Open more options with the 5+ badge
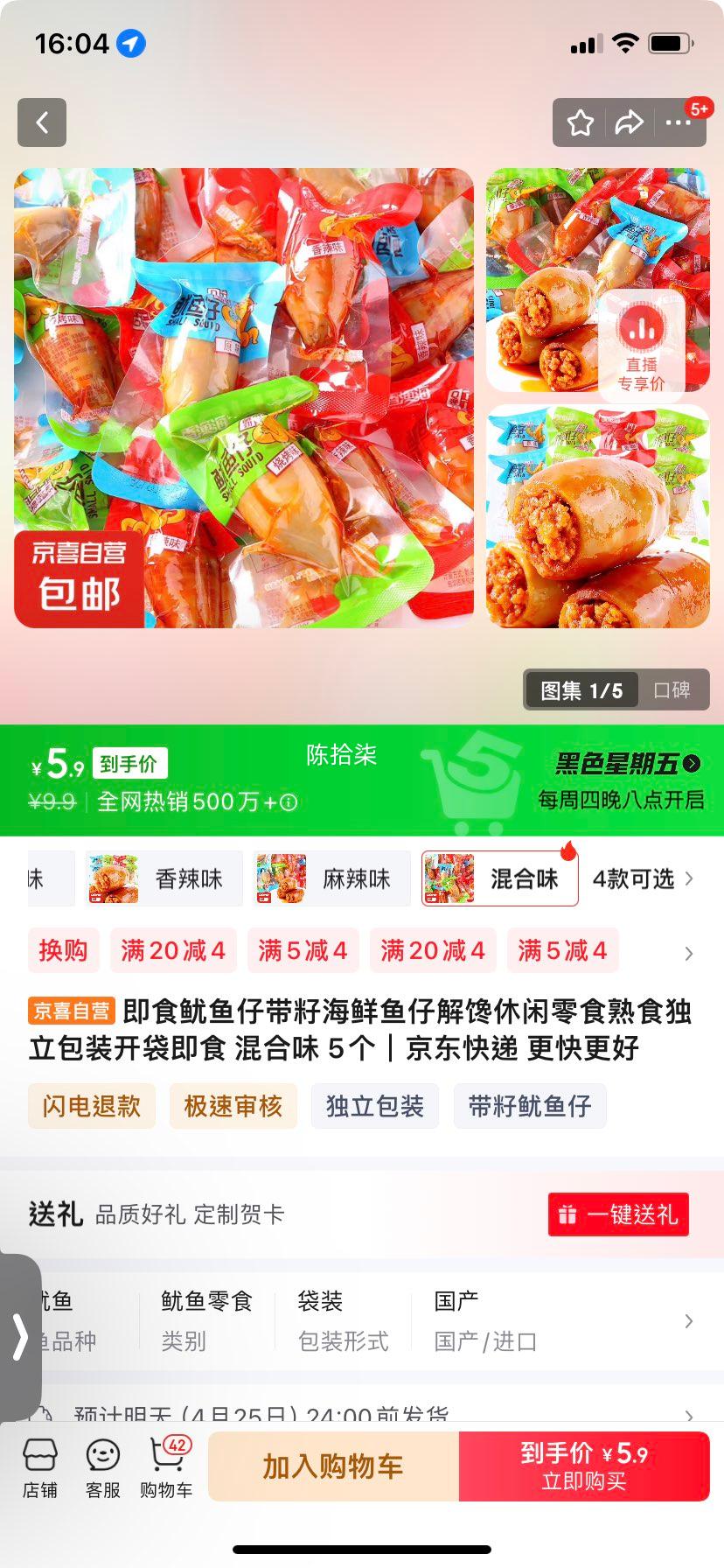The height and width of the screenshot is (1568, 724). pos(678,122)
